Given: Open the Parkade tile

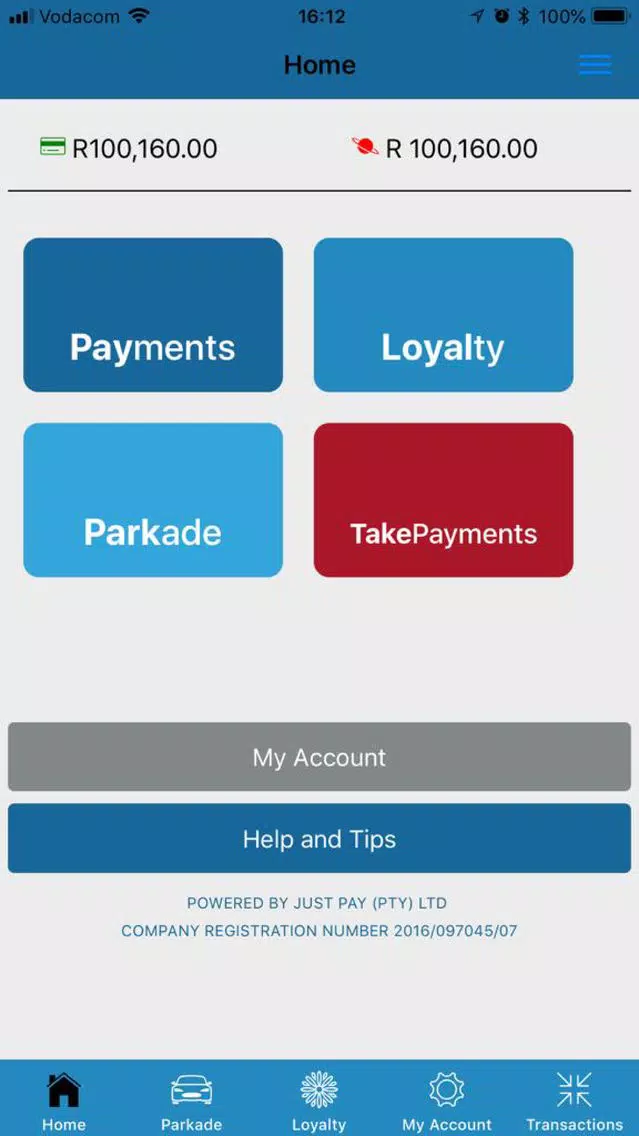Looking at the screenshot, I should pyautogui.click(x=153, y=500).
